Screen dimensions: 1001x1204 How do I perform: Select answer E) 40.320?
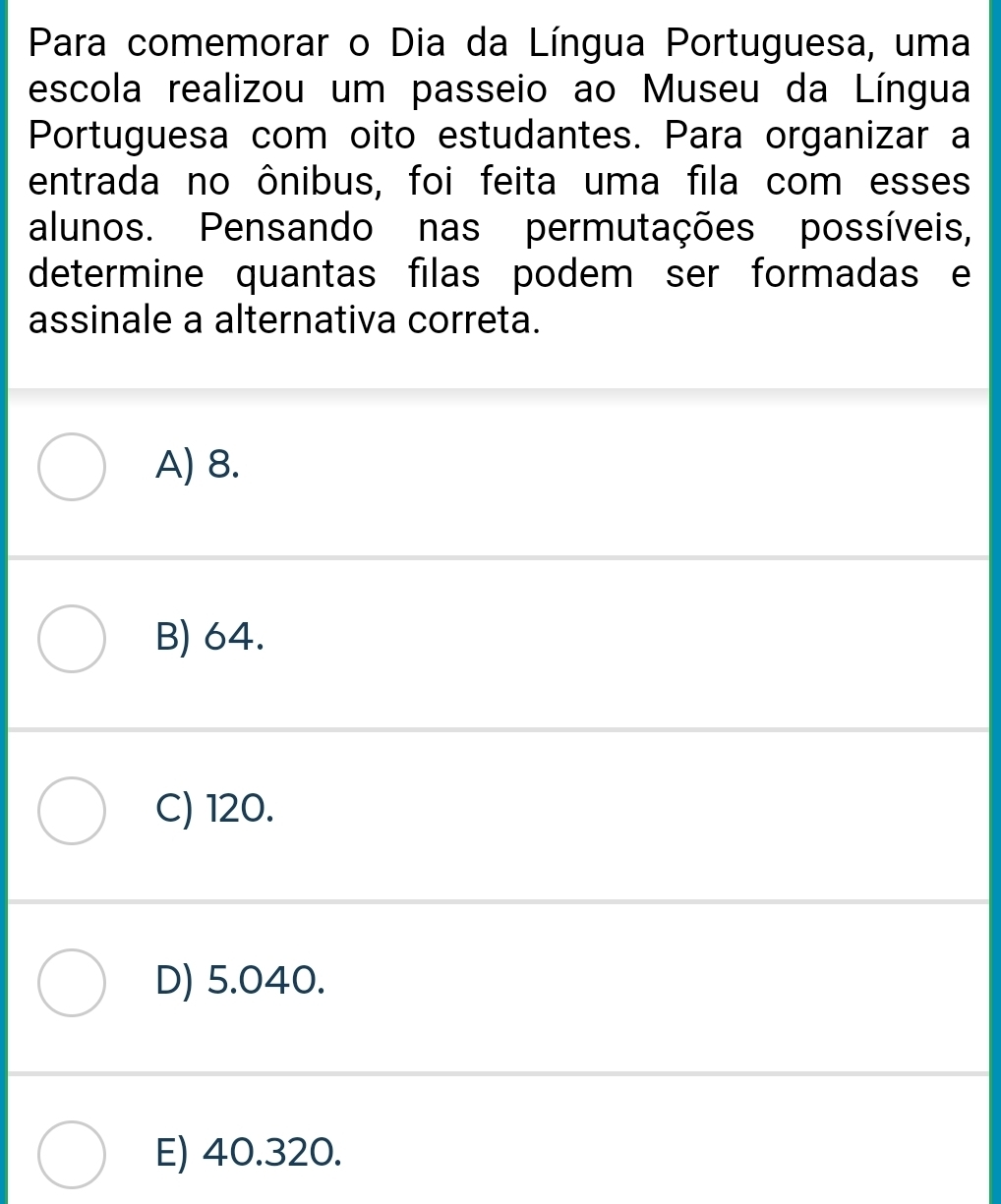click(x=72, y=1153)
